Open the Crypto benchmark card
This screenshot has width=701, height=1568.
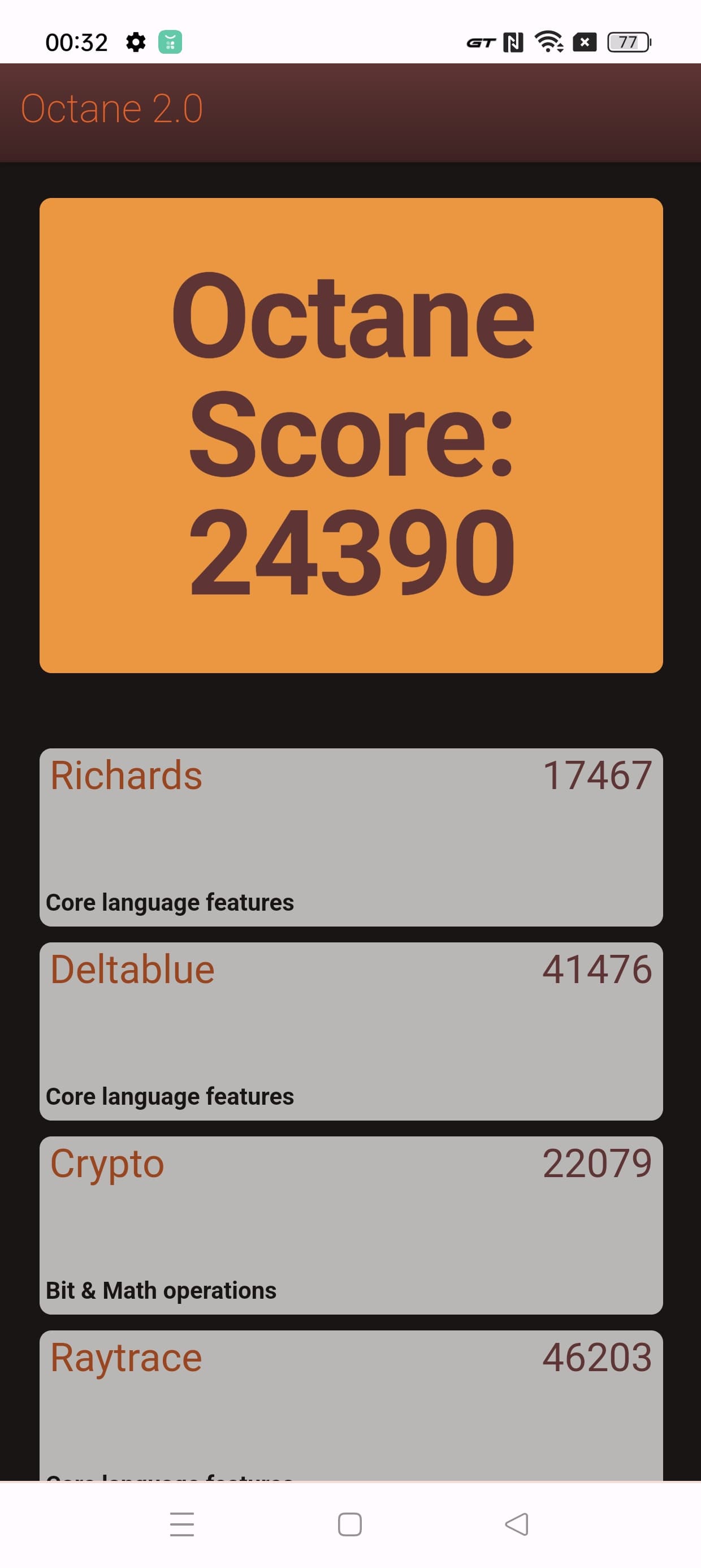point(350,1224)
